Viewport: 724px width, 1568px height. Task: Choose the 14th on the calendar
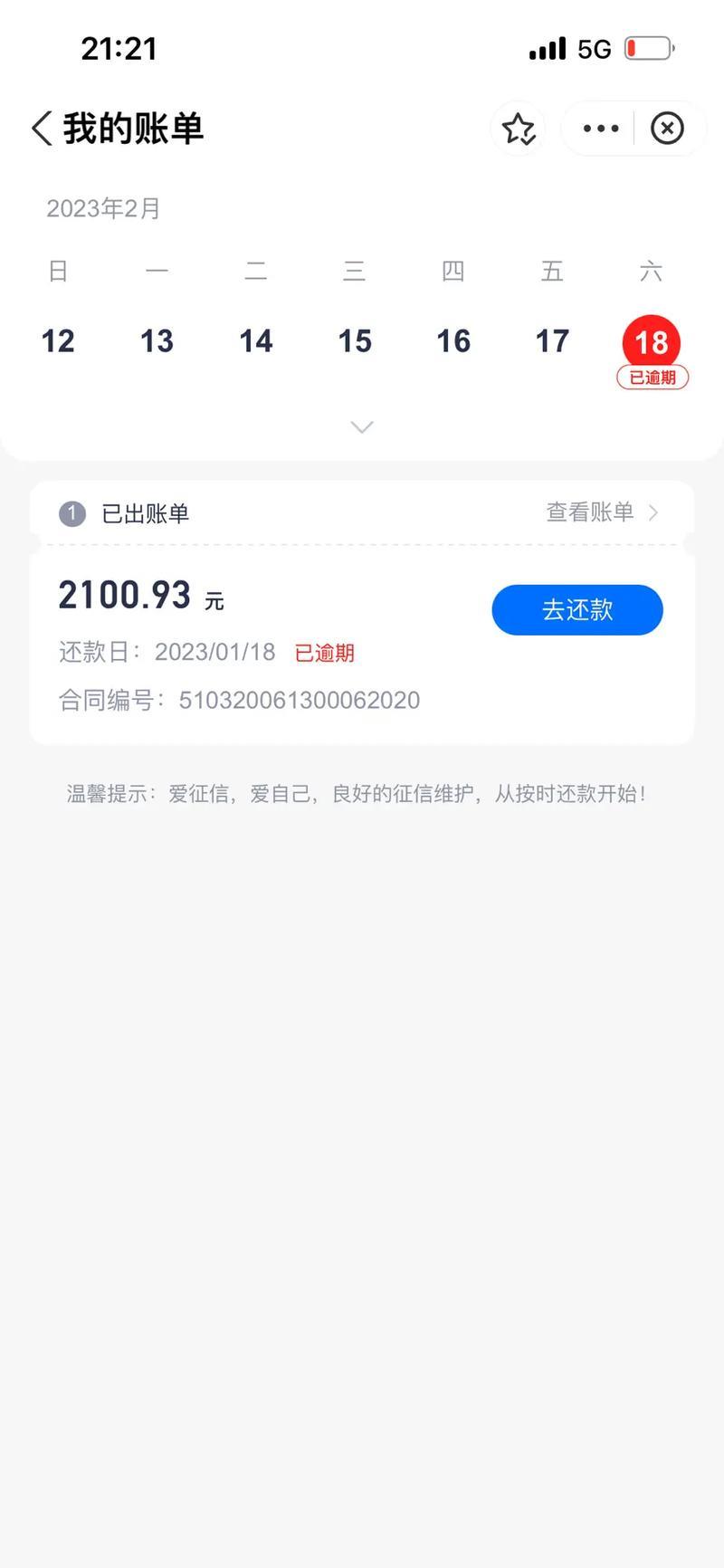coord(256,341)
